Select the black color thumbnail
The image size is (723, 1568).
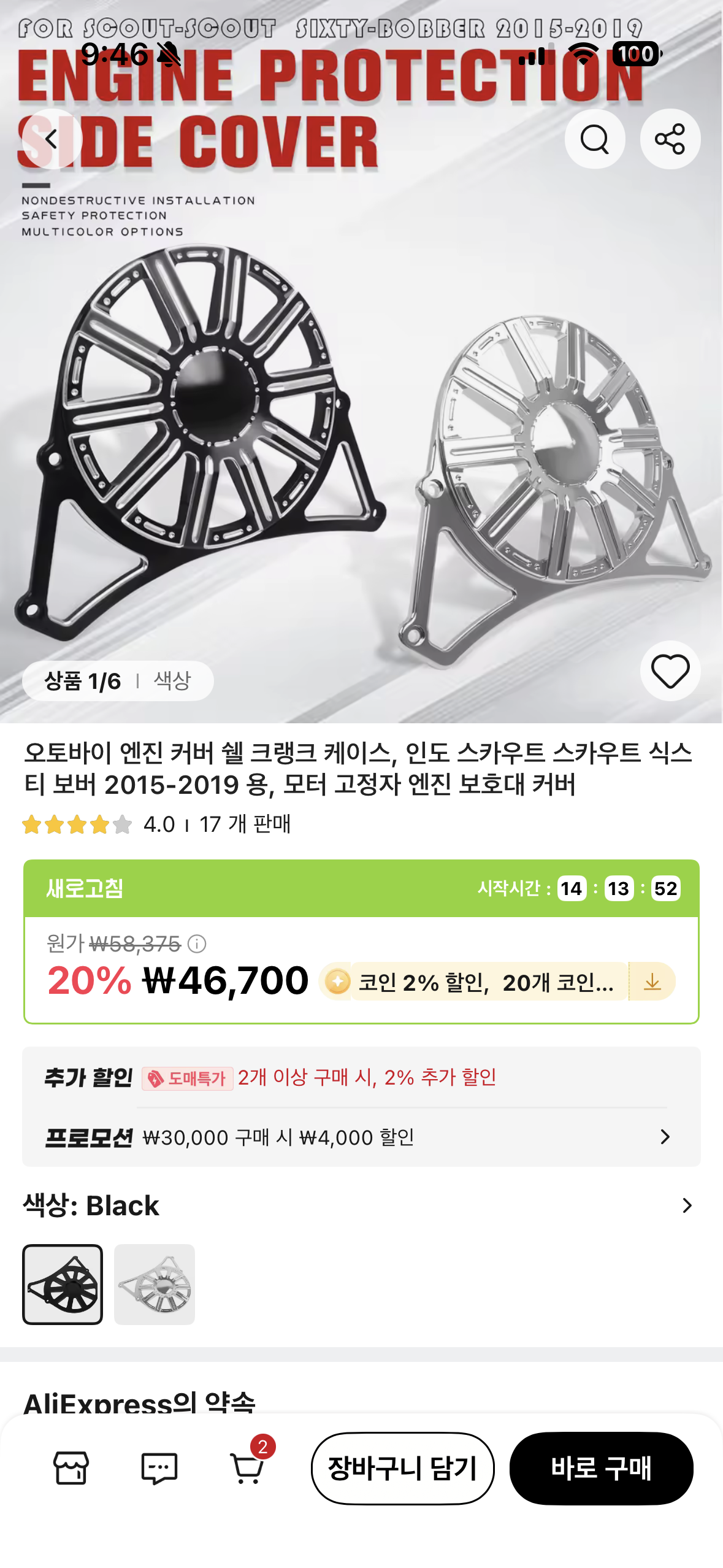[x=63, y=1284]
